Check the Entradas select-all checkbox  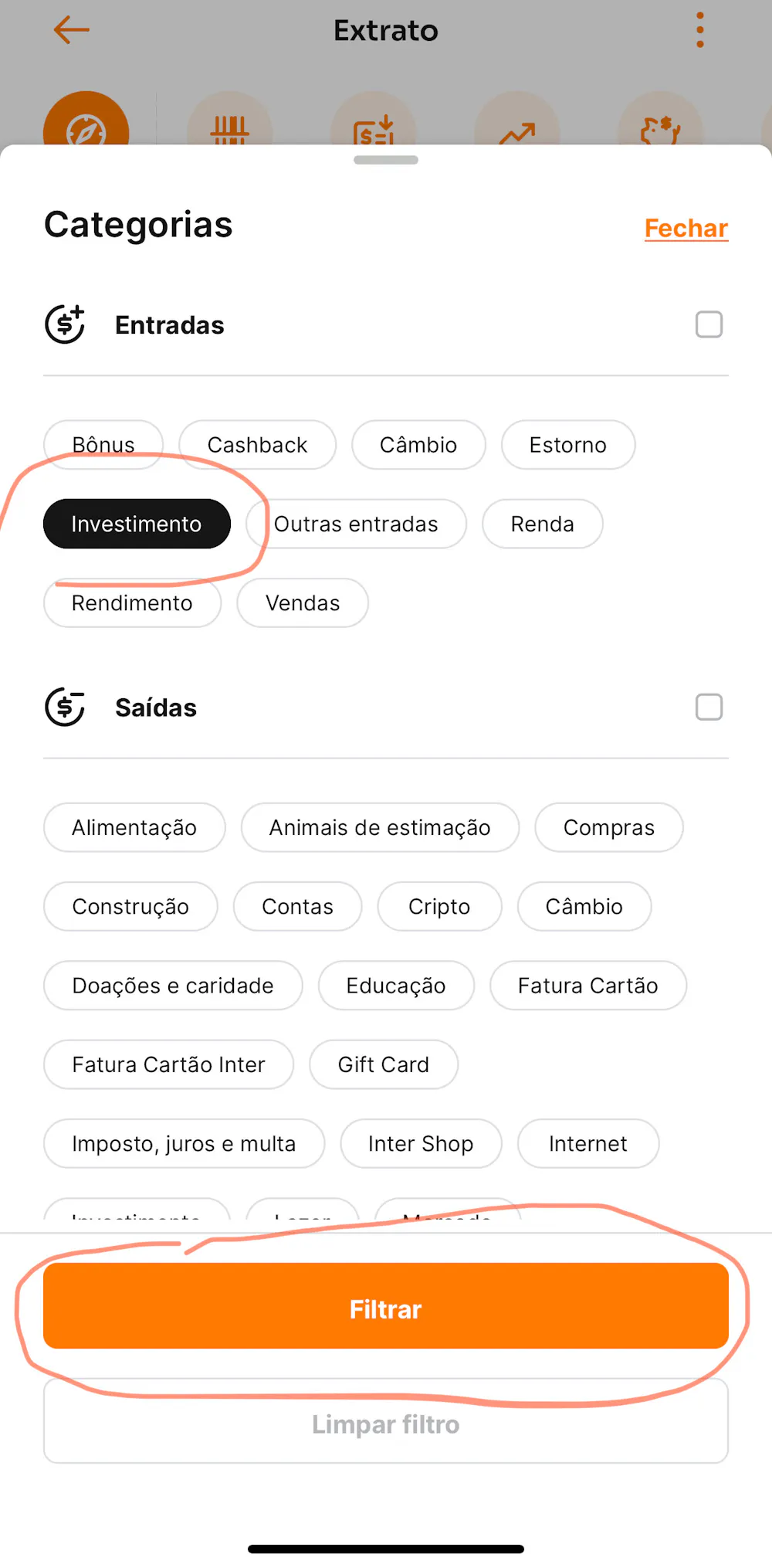pos(709,325)
